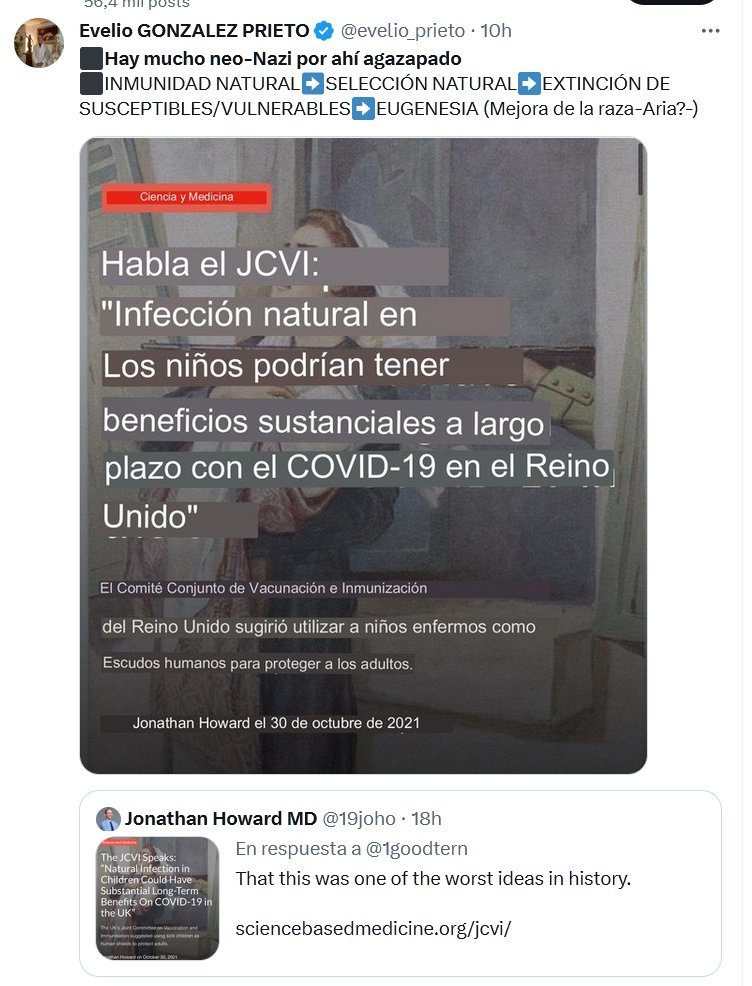This screenshot has width=752, height=986.
Task: Open the sciencebasedmedicine.org/jcvi/ link
Action: 373,928
